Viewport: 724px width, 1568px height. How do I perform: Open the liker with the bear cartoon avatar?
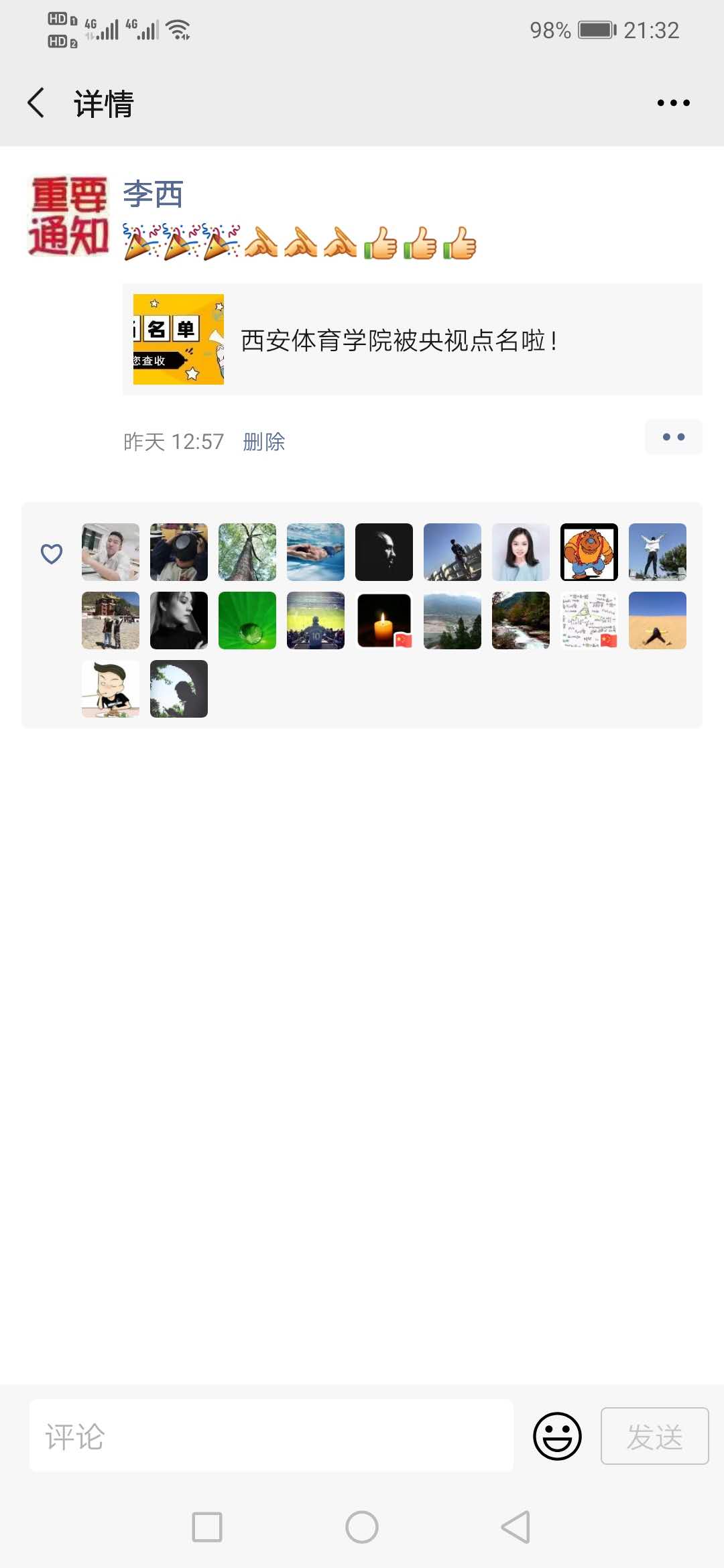(x=589, y=552)
